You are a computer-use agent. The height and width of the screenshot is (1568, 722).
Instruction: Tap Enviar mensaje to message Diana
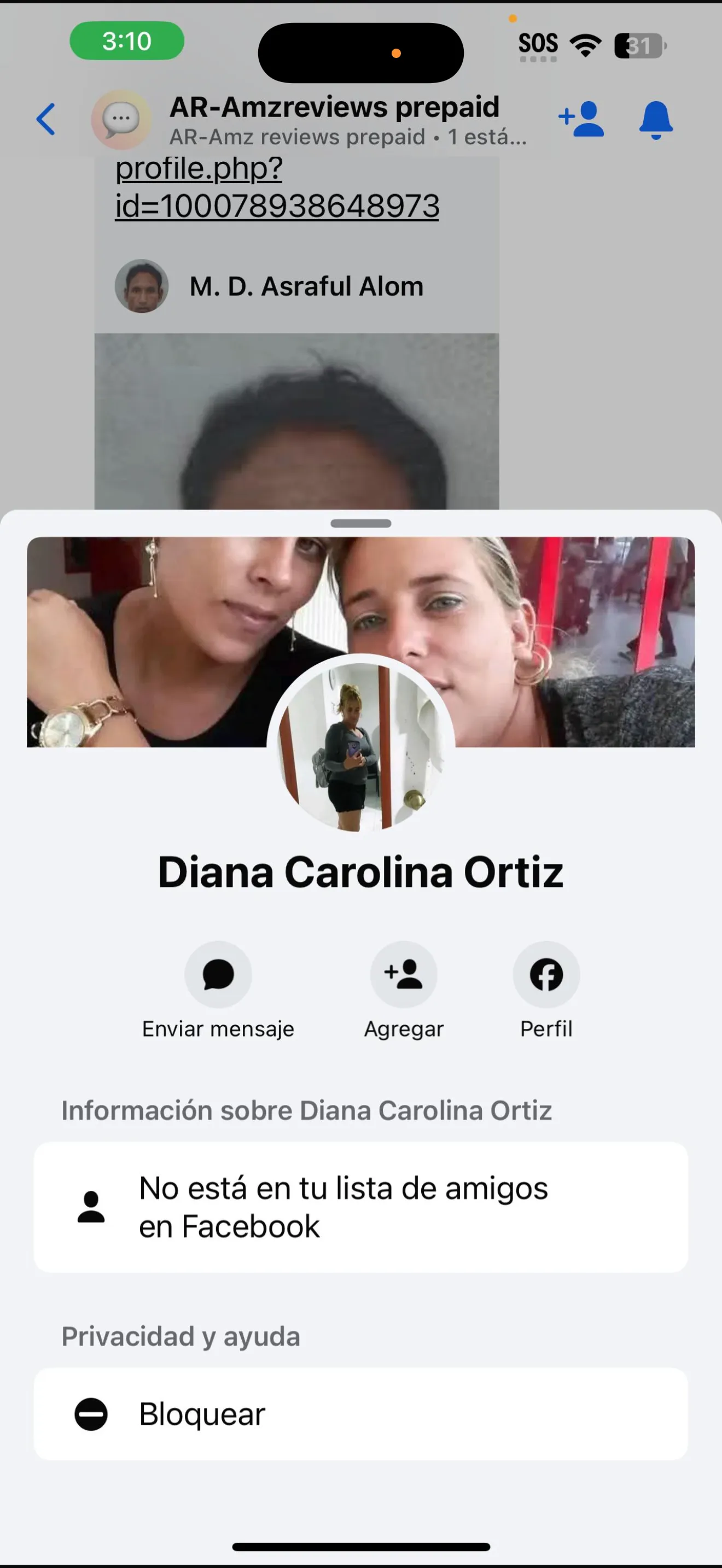218,974
